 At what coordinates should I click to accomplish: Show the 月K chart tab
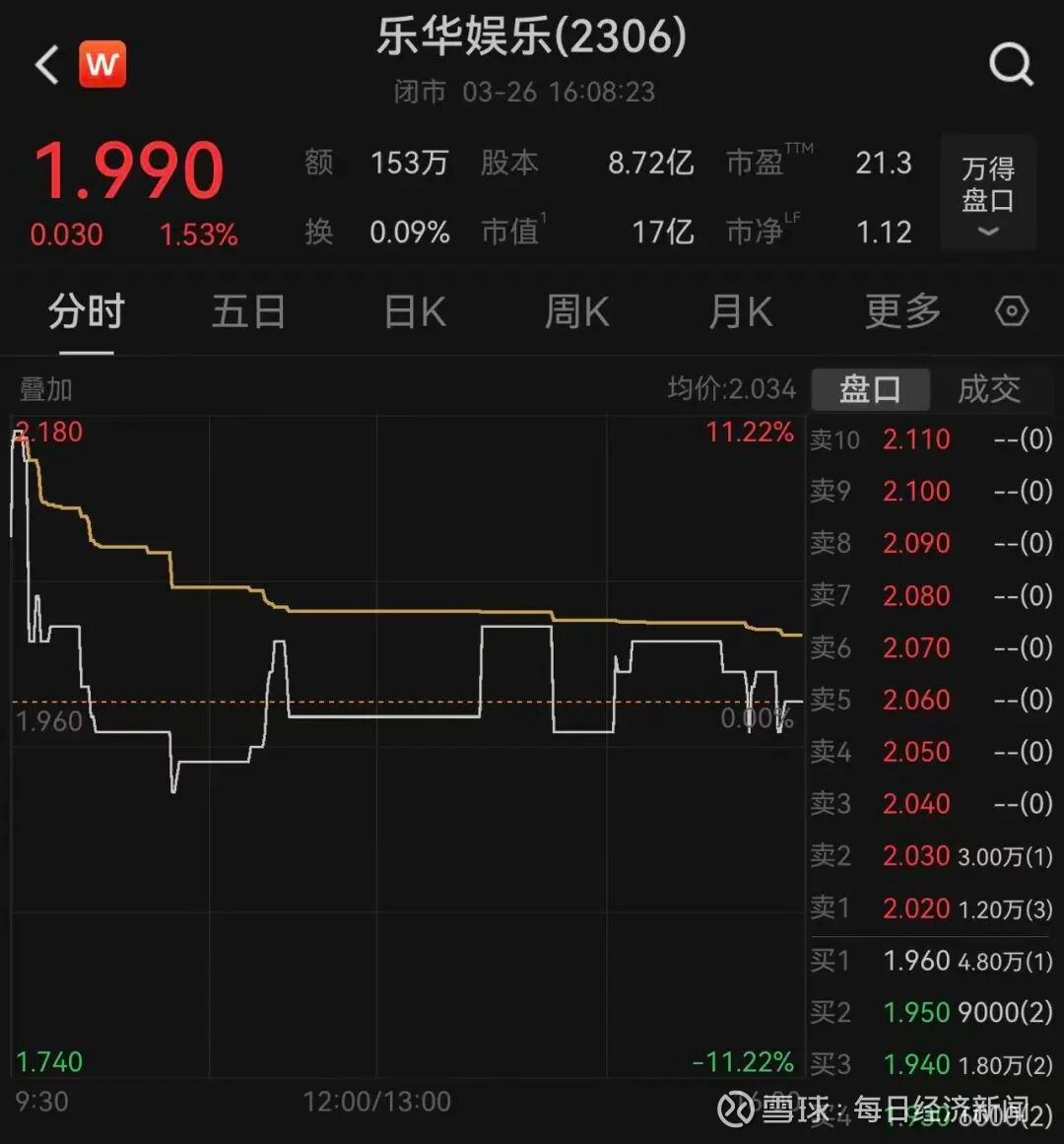tap(741, 312)
